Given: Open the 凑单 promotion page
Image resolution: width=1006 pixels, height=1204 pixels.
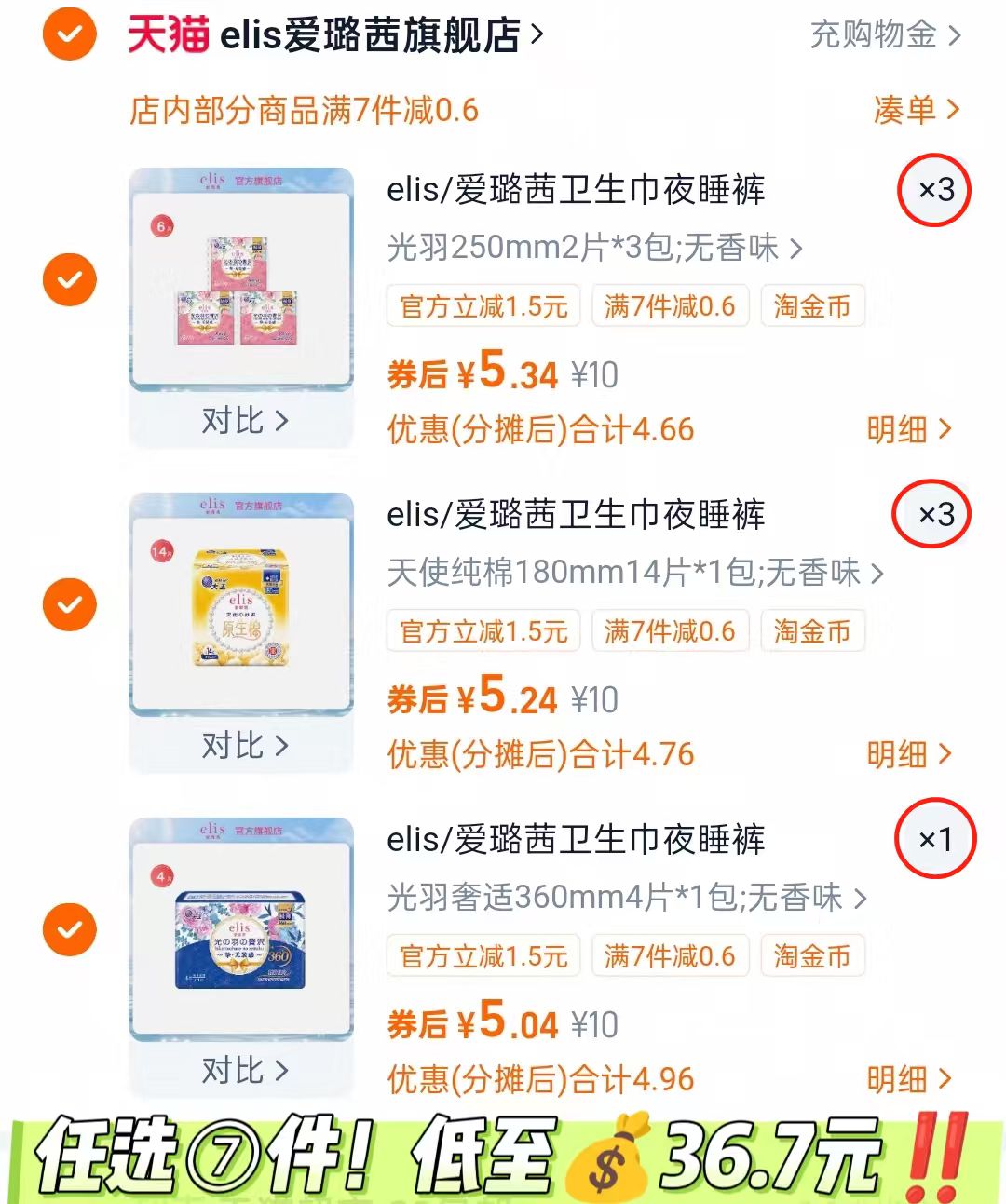Looking at the screenshot, I should coord(919,110).
